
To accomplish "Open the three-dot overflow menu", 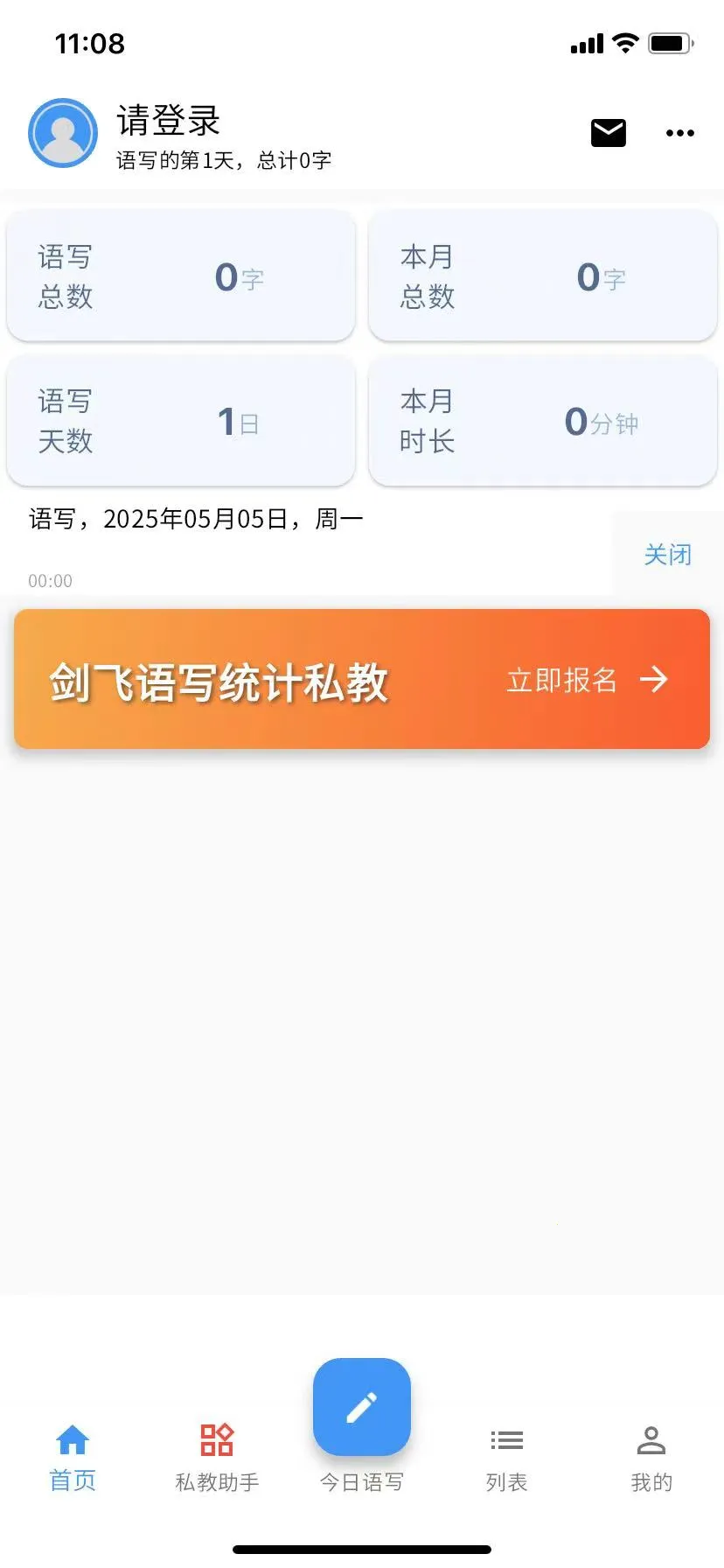I will click(679, 133).
